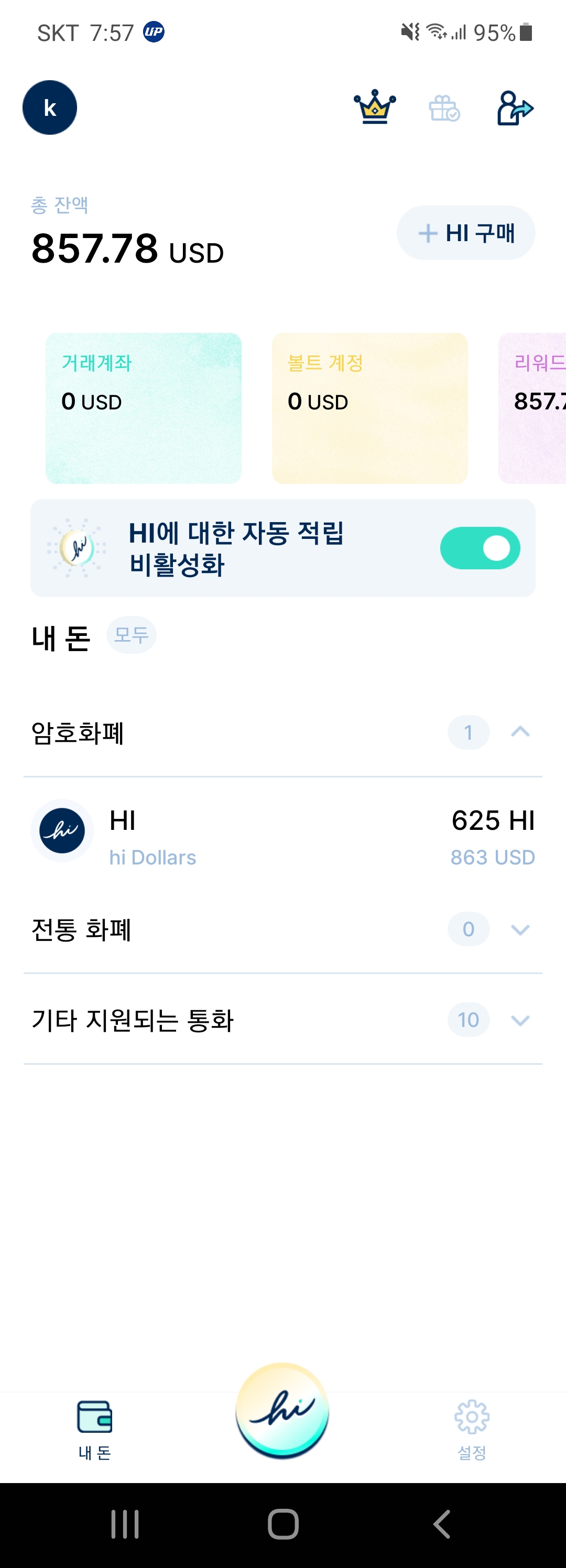Open the 거래계좌 card

[x=144, y=408]
